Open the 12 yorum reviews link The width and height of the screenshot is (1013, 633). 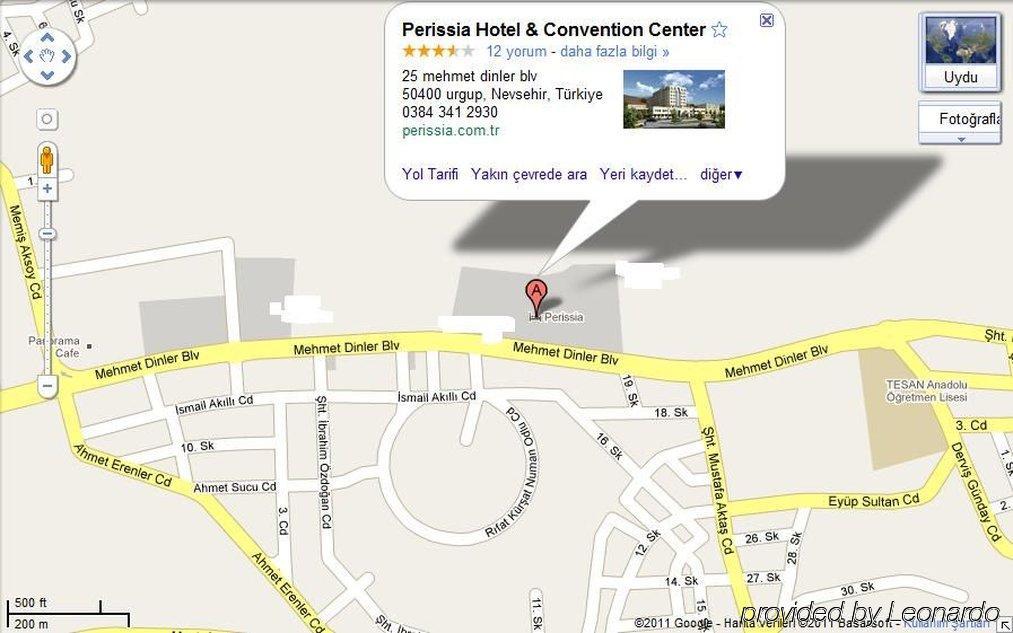point(516,52)
